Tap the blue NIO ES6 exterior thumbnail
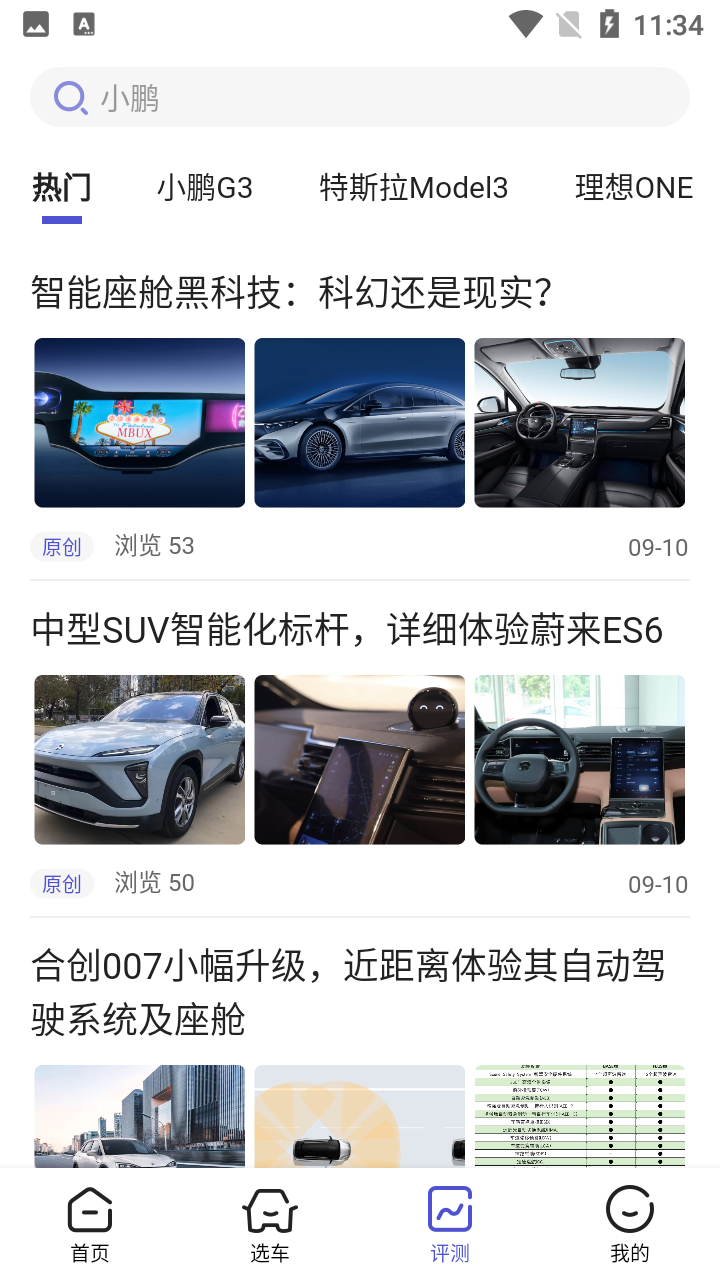 139,759
